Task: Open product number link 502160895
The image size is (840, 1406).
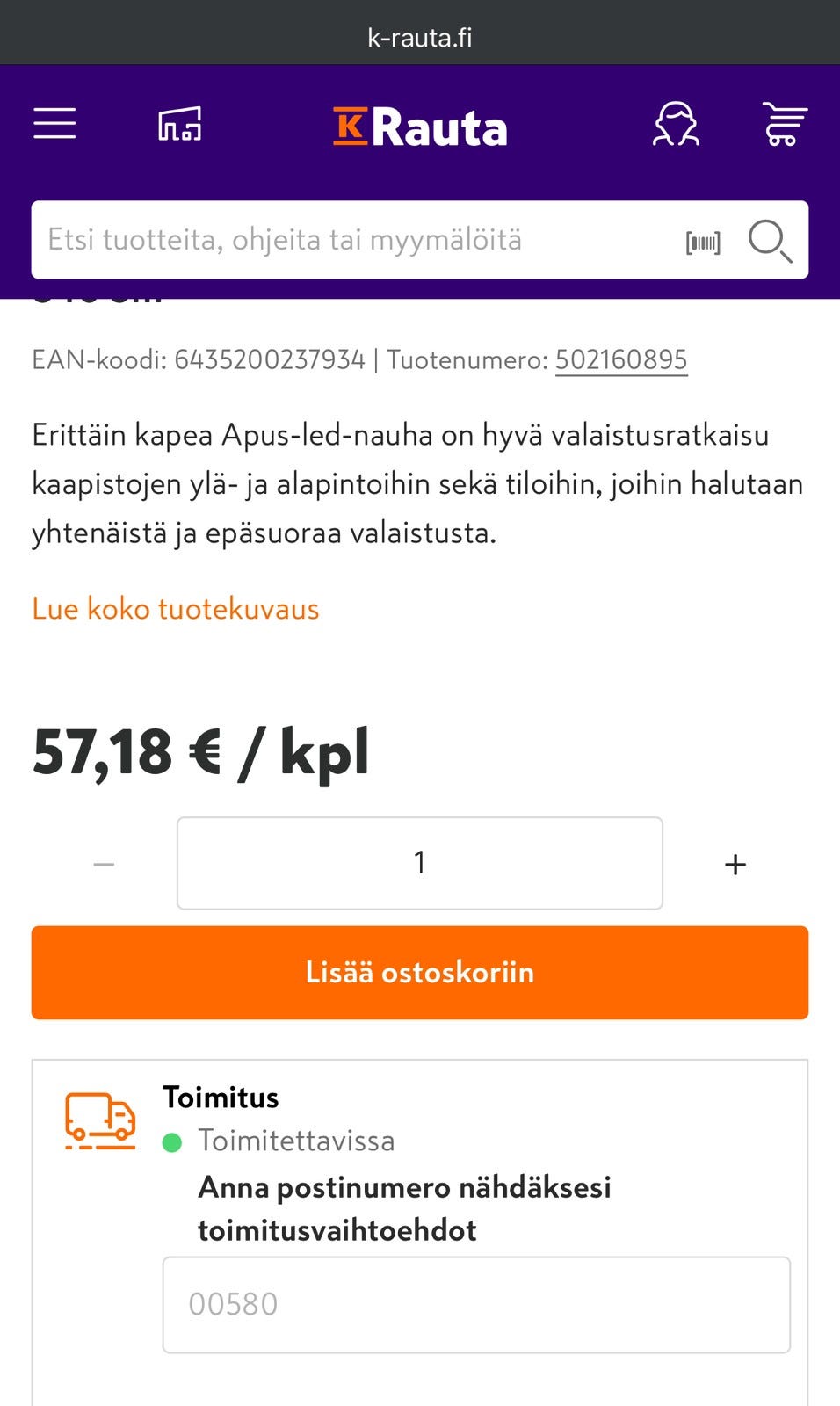Action: click(621, 359)
